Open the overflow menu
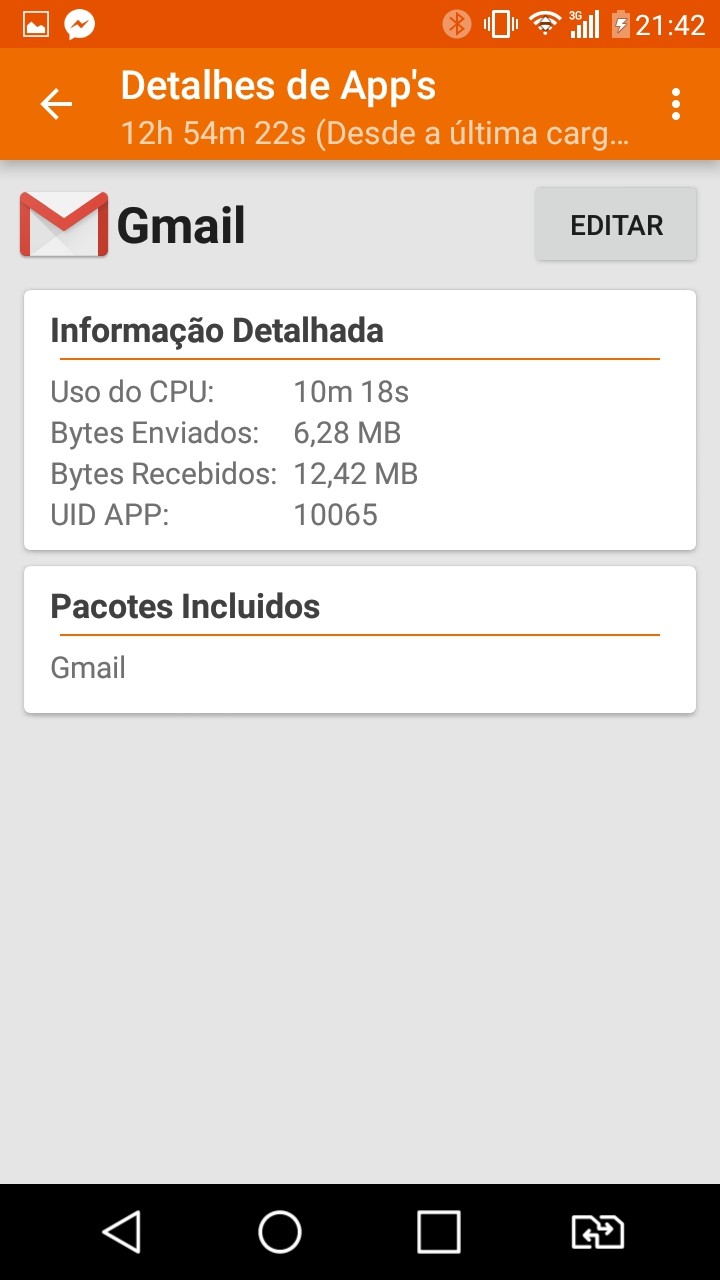720x1280 pixels. (x=676, y=104)
